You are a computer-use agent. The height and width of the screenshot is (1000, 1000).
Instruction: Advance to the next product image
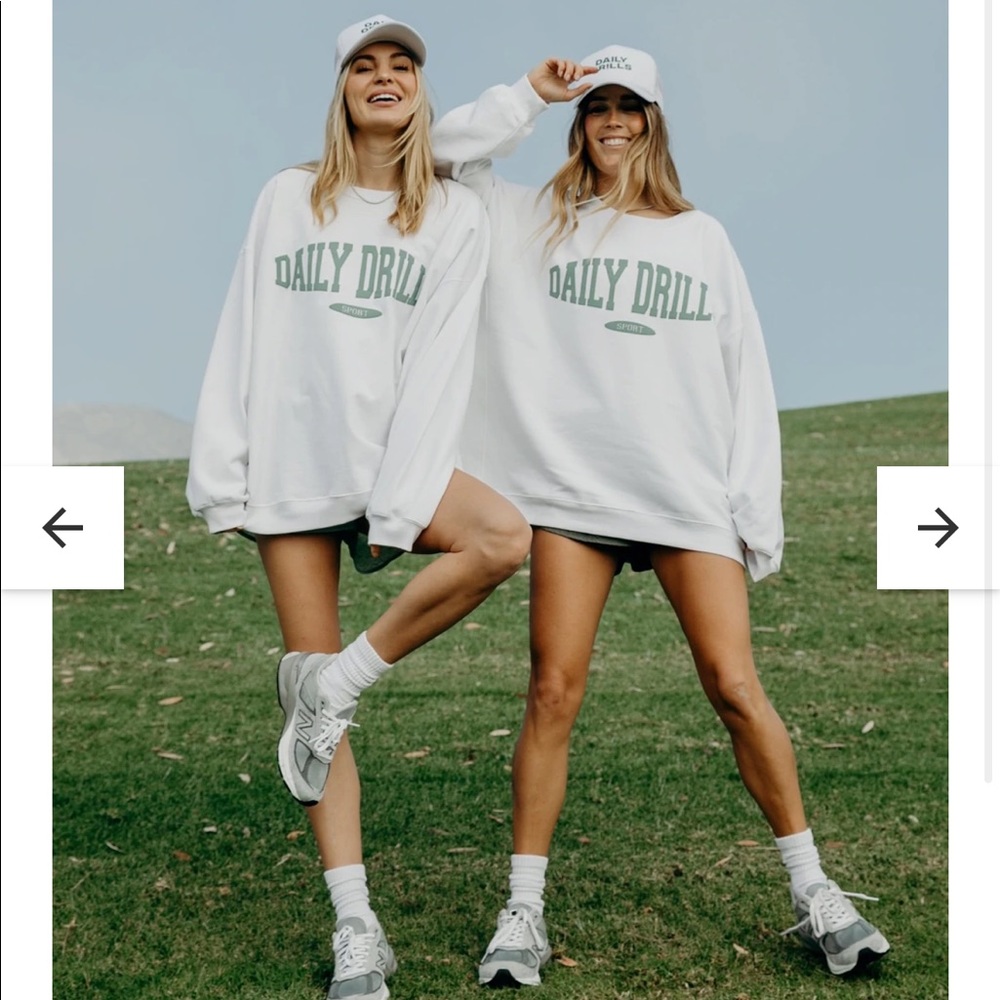click(x=937, y=527)
